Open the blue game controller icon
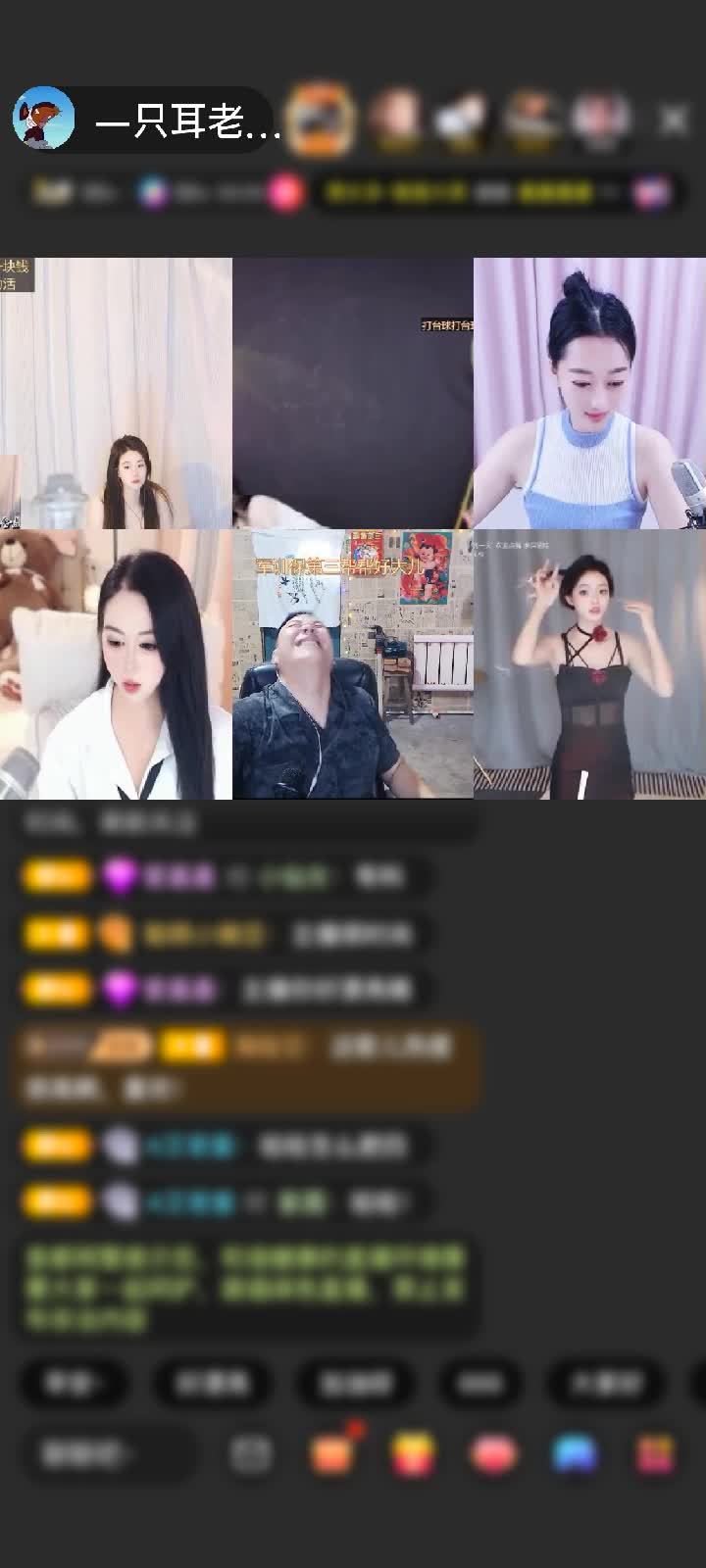The width and height of the screenshot is (706, 1568). (575, 1453)
